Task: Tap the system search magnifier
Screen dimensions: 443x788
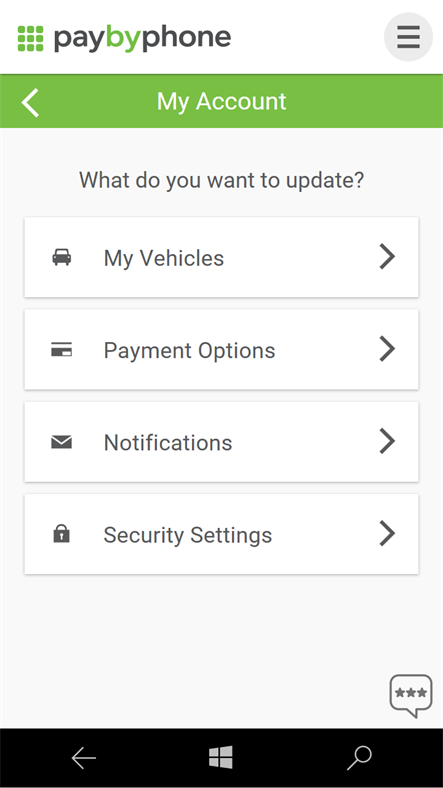Action: tap(360, 758)
